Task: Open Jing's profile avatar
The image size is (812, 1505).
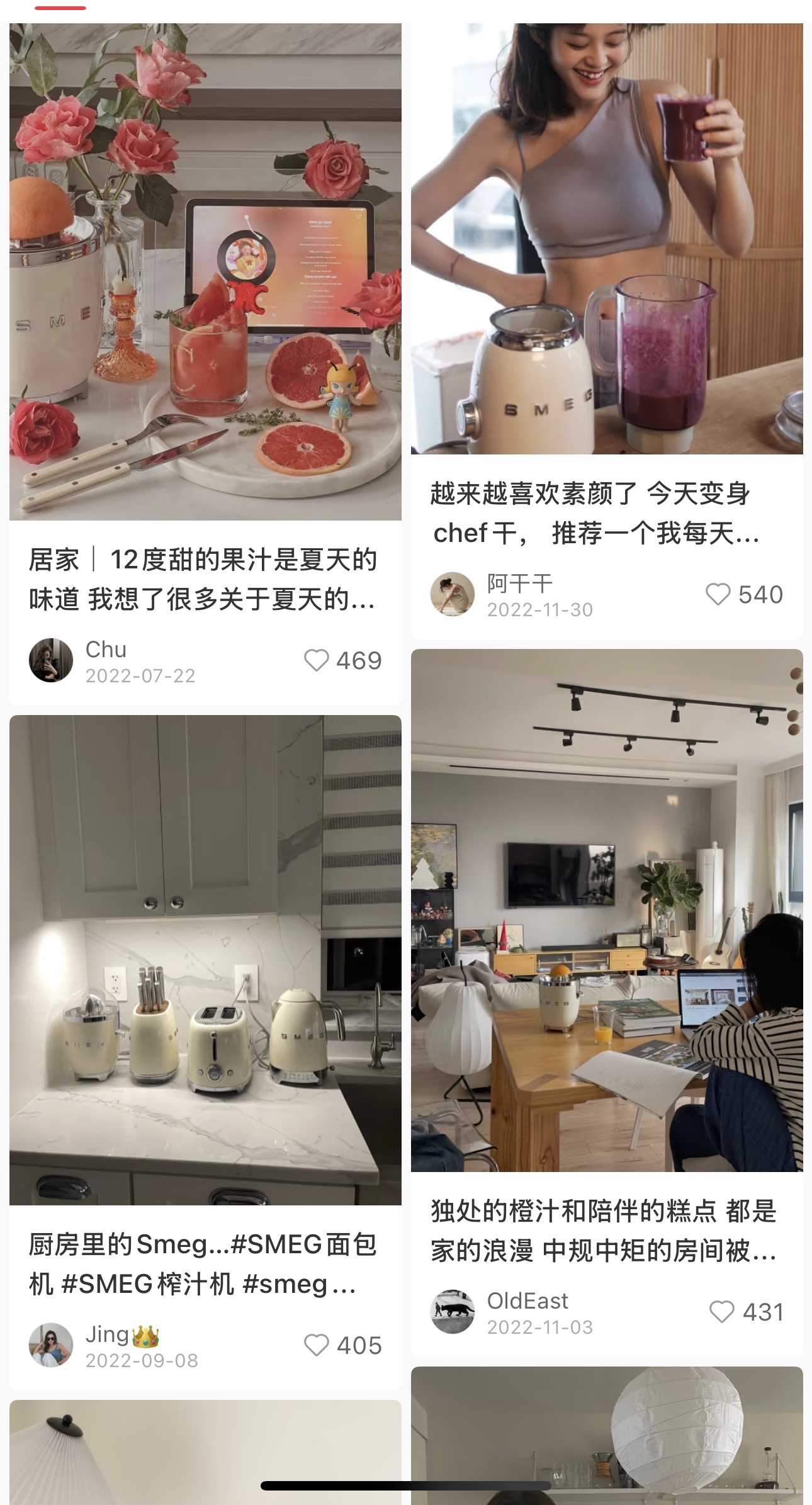Action: [50, 1345]
